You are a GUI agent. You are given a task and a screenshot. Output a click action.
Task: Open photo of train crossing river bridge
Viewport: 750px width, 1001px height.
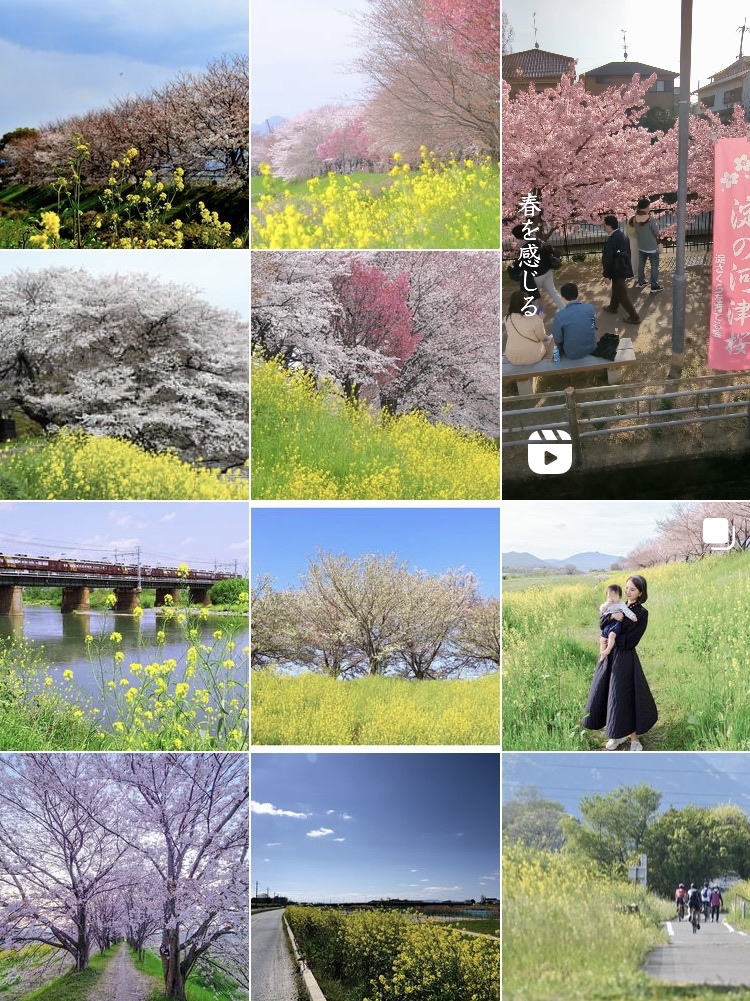coord(124,628)
